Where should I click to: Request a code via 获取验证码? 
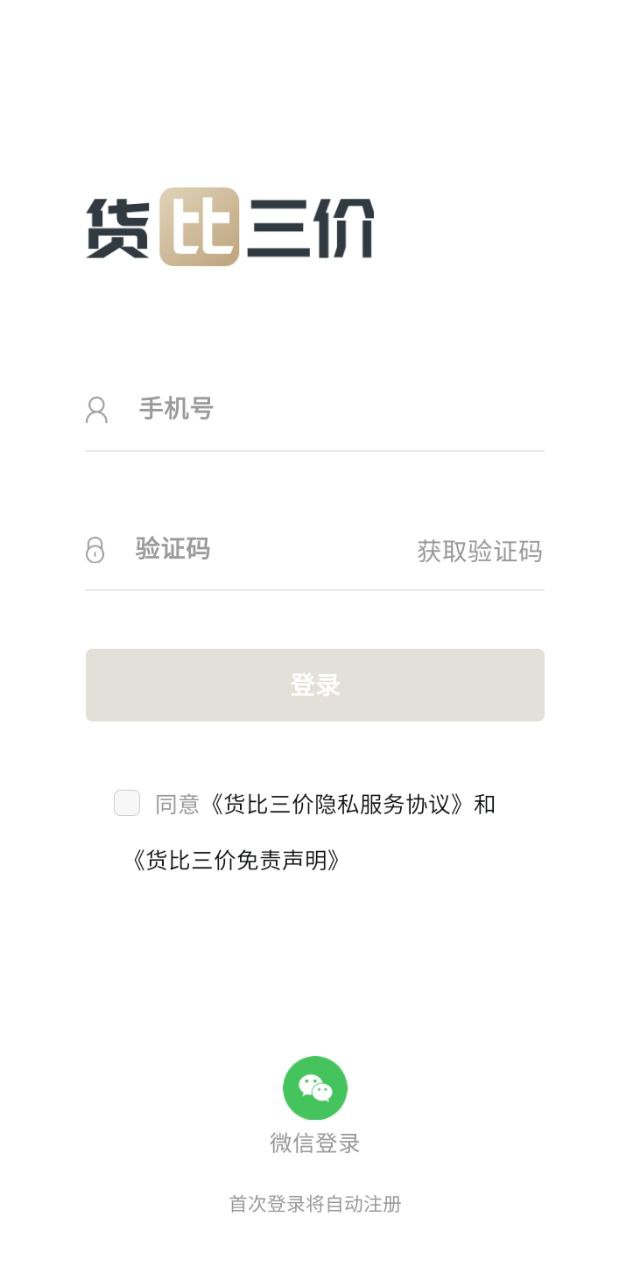coord(480,551)
